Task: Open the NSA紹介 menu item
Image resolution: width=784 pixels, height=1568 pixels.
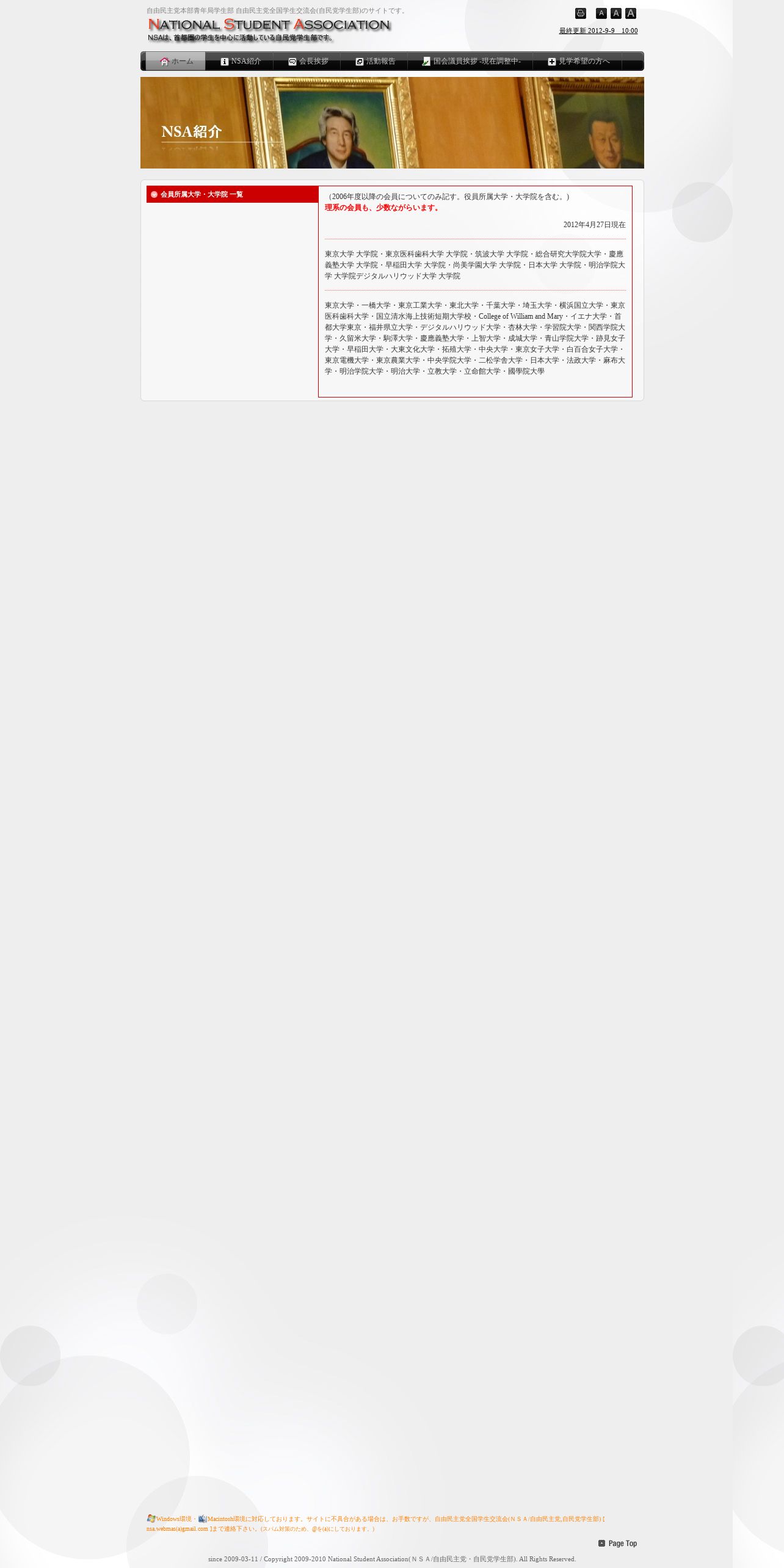Action: [x=240, y=61]
